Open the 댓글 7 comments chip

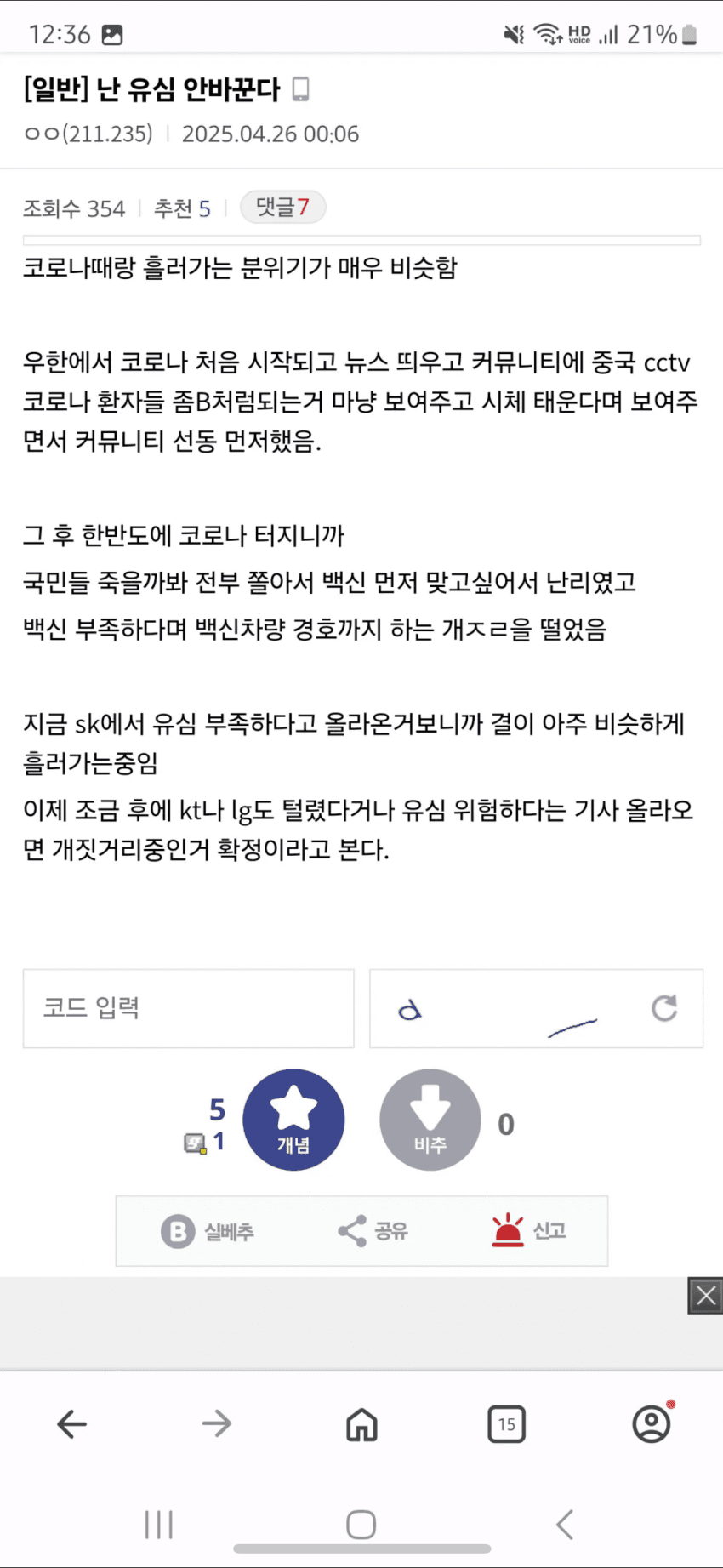(282, 207)
